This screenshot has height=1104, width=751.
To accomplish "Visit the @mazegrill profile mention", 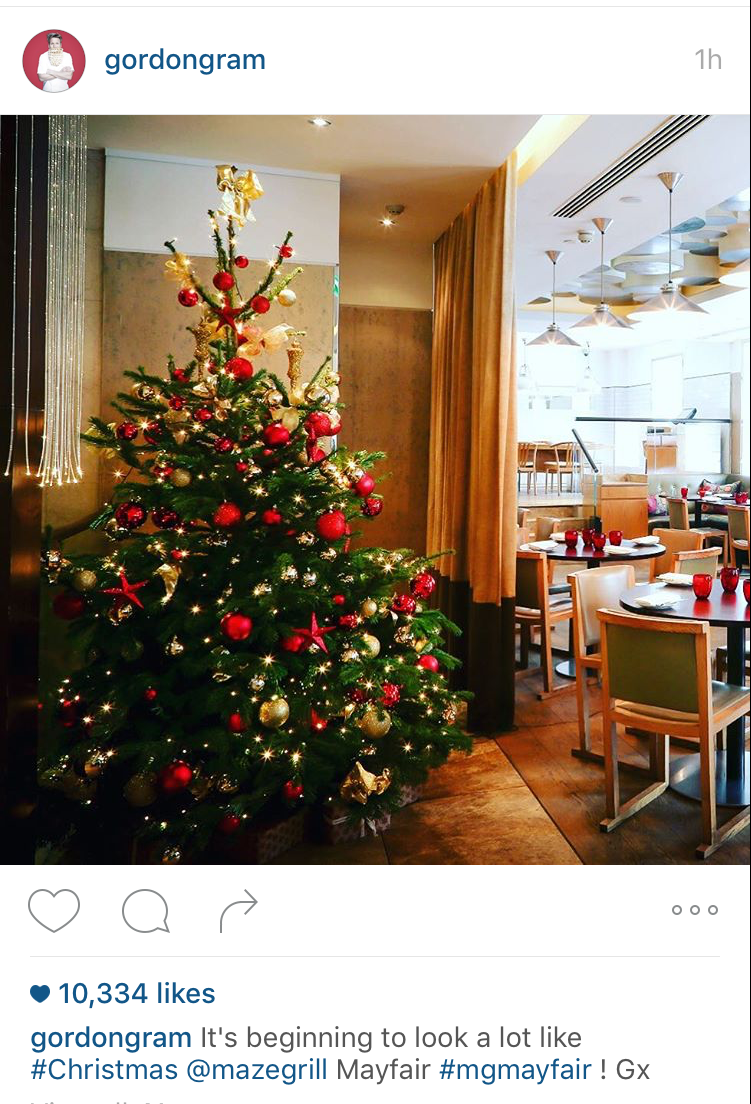I will click(x=257, y=1070).
